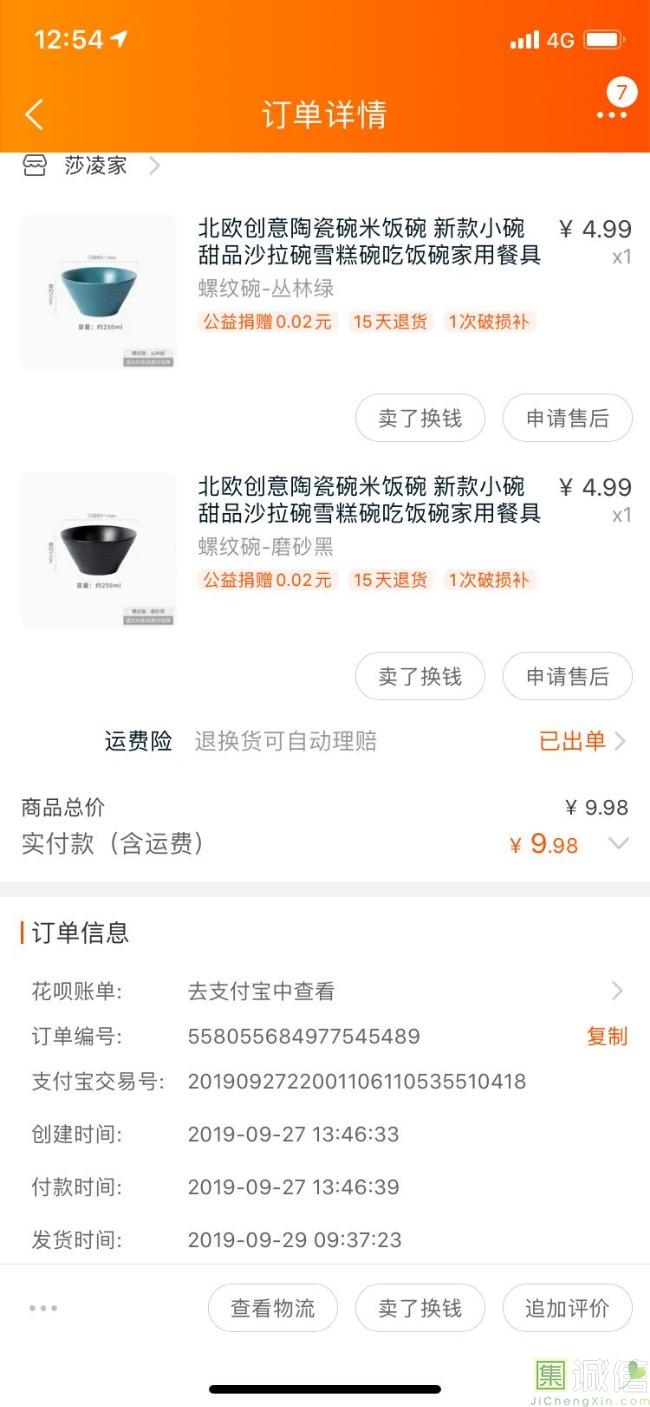Open the 莎凌家 store page
This screenshot has height=1407, width=650.
click(x=96, y=166)
